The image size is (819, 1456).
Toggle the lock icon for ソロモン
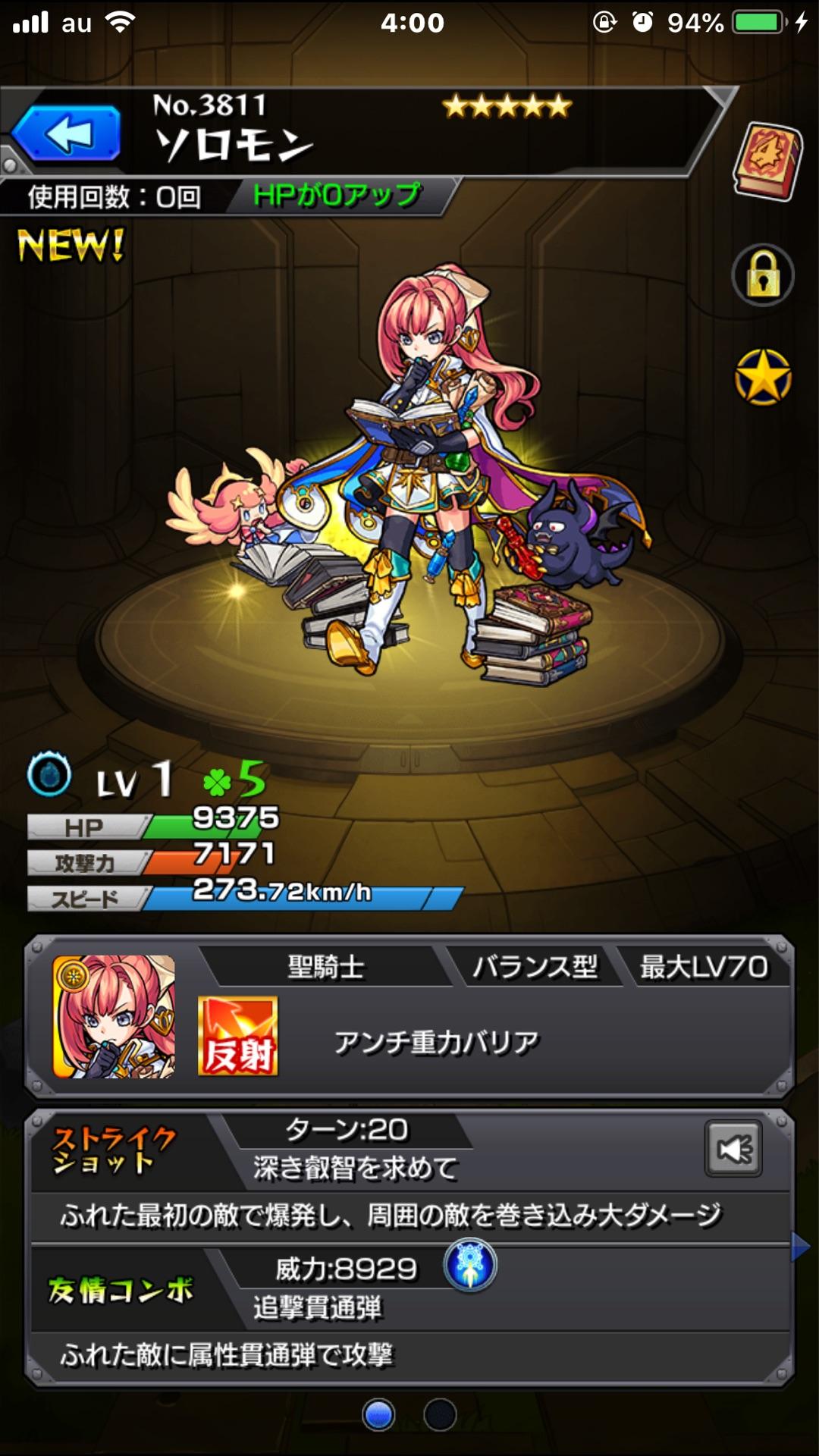[763, 275]
